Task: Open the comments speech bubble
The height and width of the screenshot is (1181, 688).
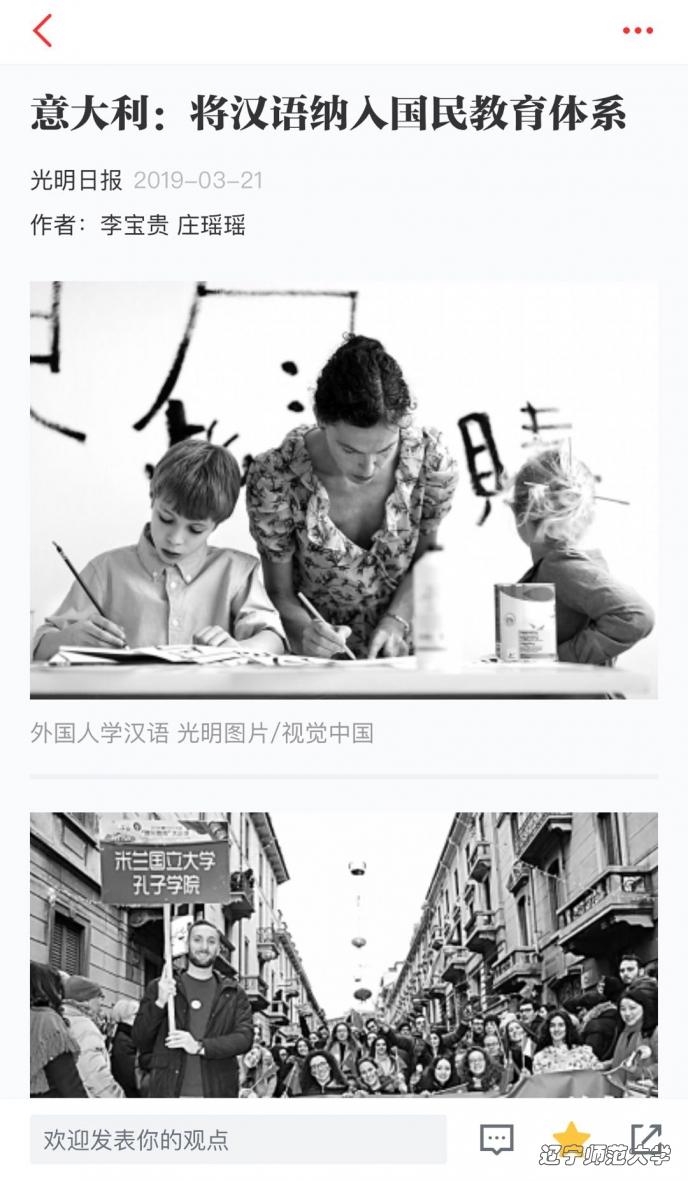Action: (x=496, y=1139)
